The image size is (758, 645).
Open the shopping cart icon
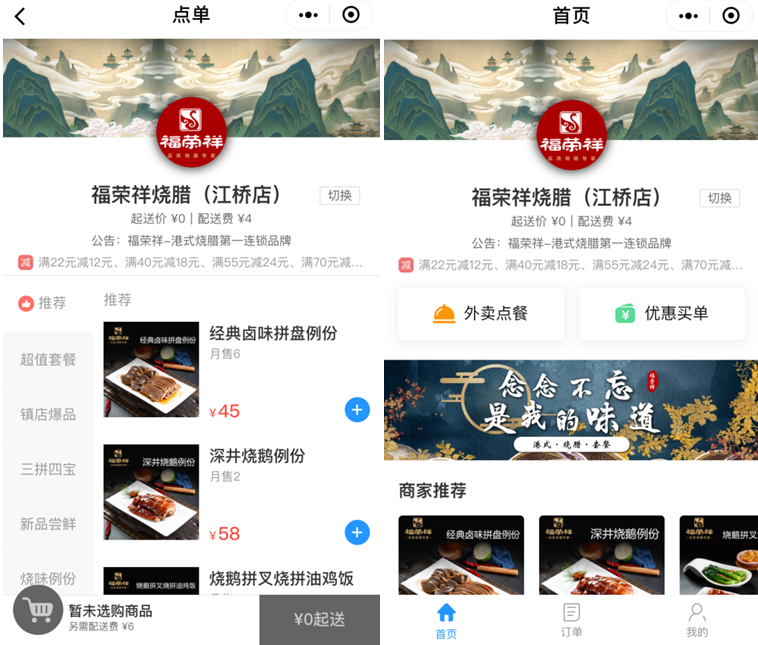38,609
